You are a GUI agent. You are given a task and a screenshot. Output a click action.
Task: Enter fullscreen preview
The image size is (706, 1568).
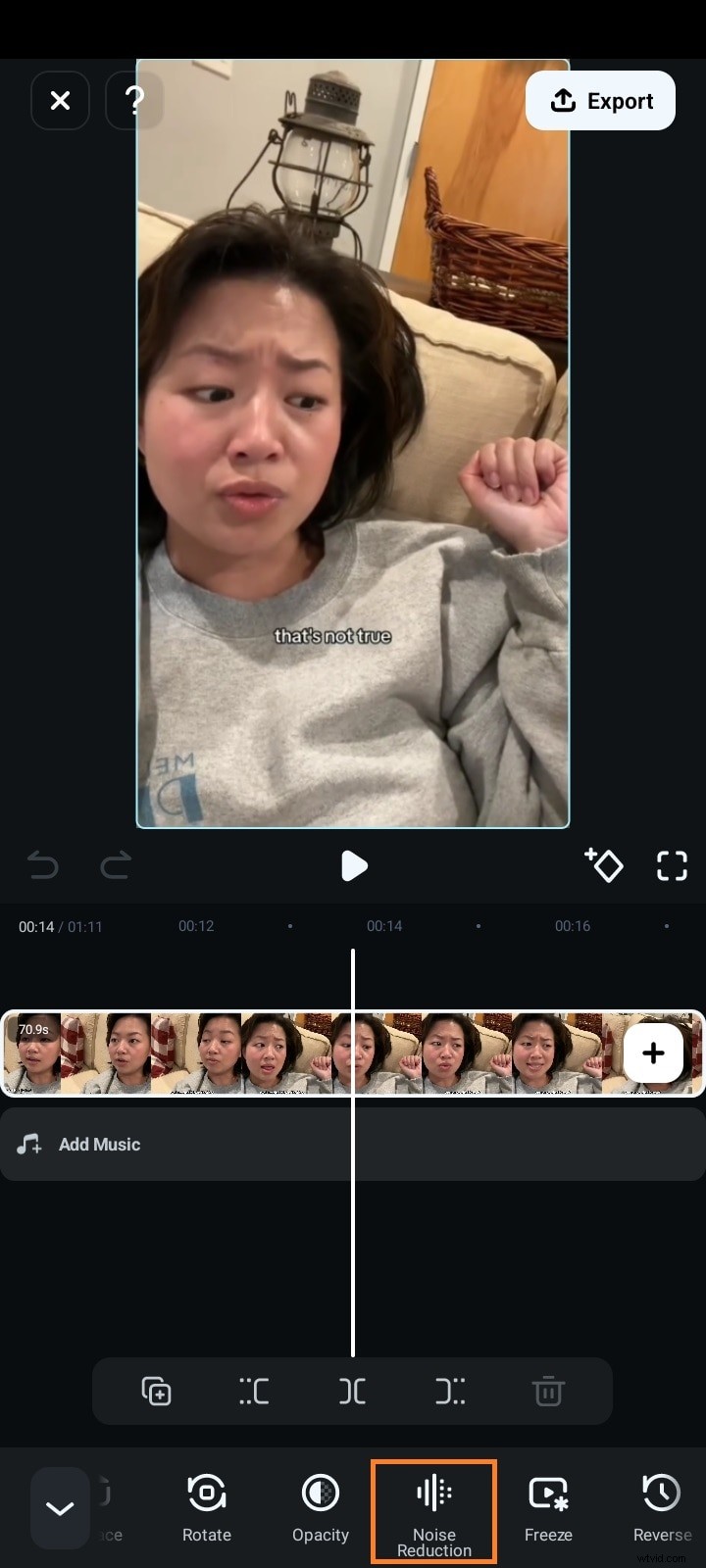[672, 865]
